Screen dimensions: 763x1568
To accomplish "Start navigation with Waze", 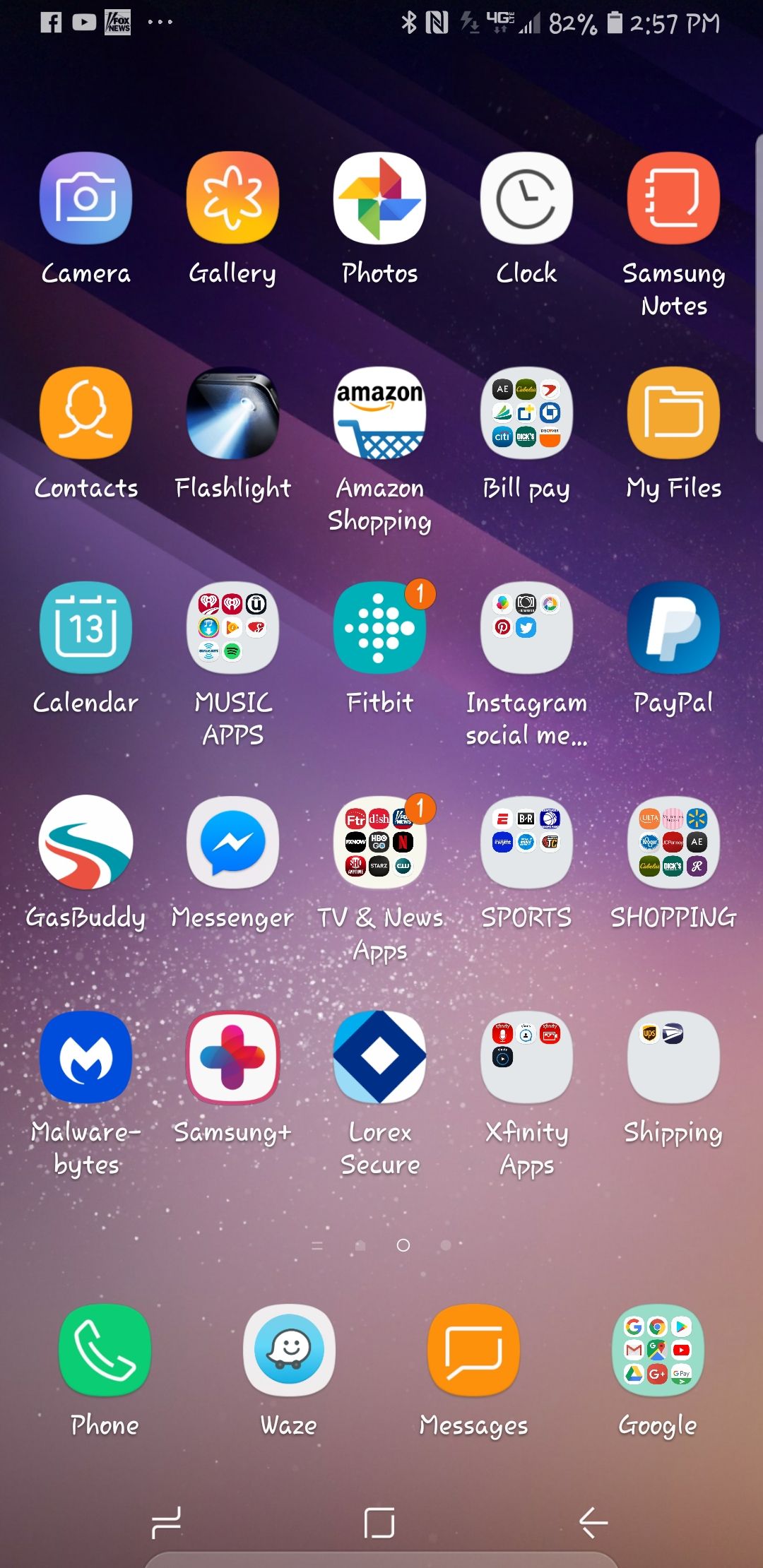I will pos(289,1350).
